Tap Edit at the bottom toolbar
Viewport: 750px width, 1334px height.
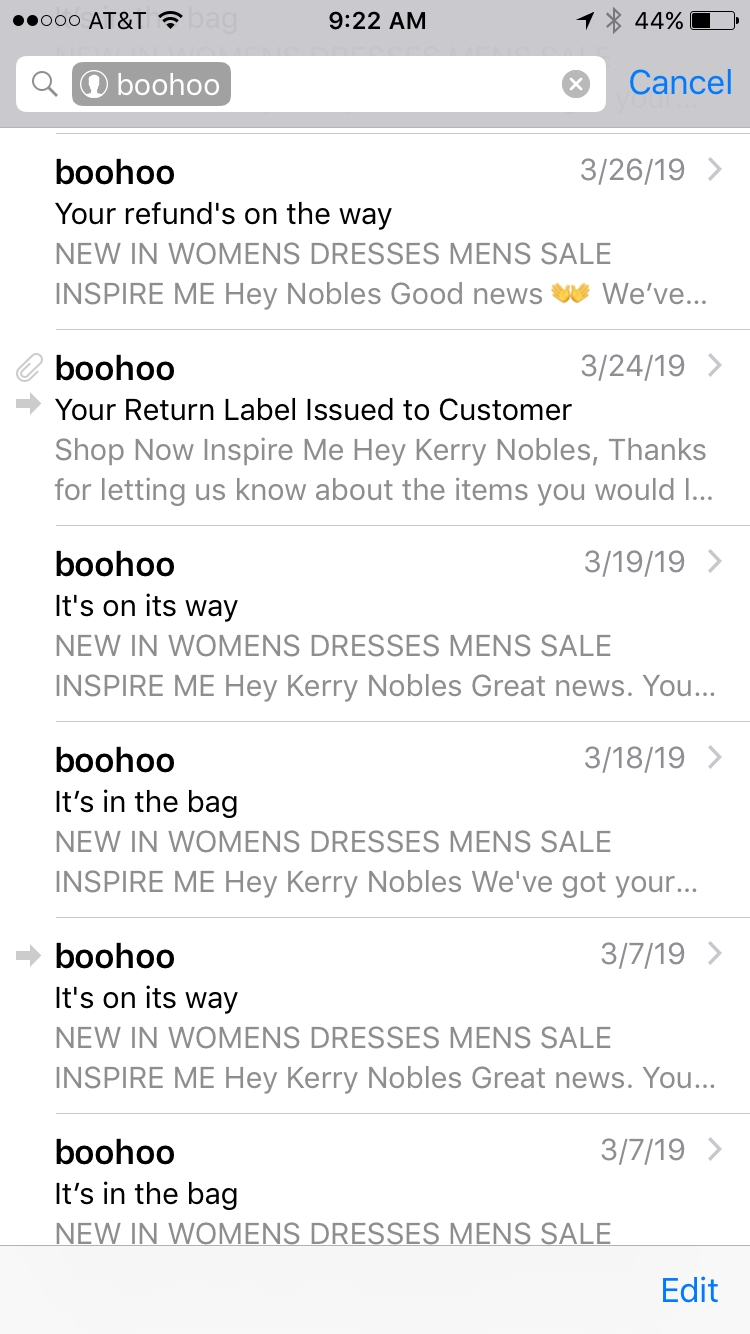coord(689,1290)
